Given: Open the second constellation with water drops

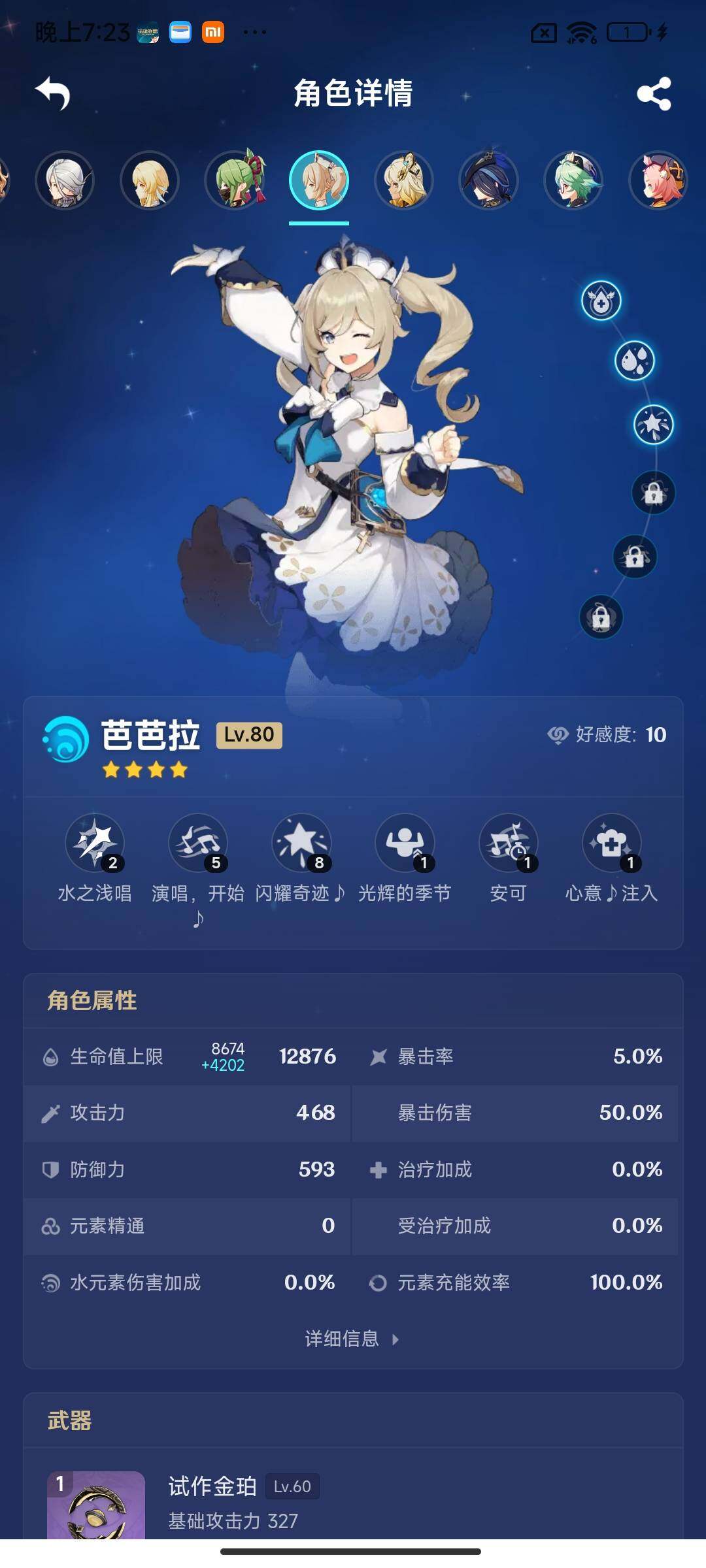Looking at the screenshot, I should coord(634,361).
